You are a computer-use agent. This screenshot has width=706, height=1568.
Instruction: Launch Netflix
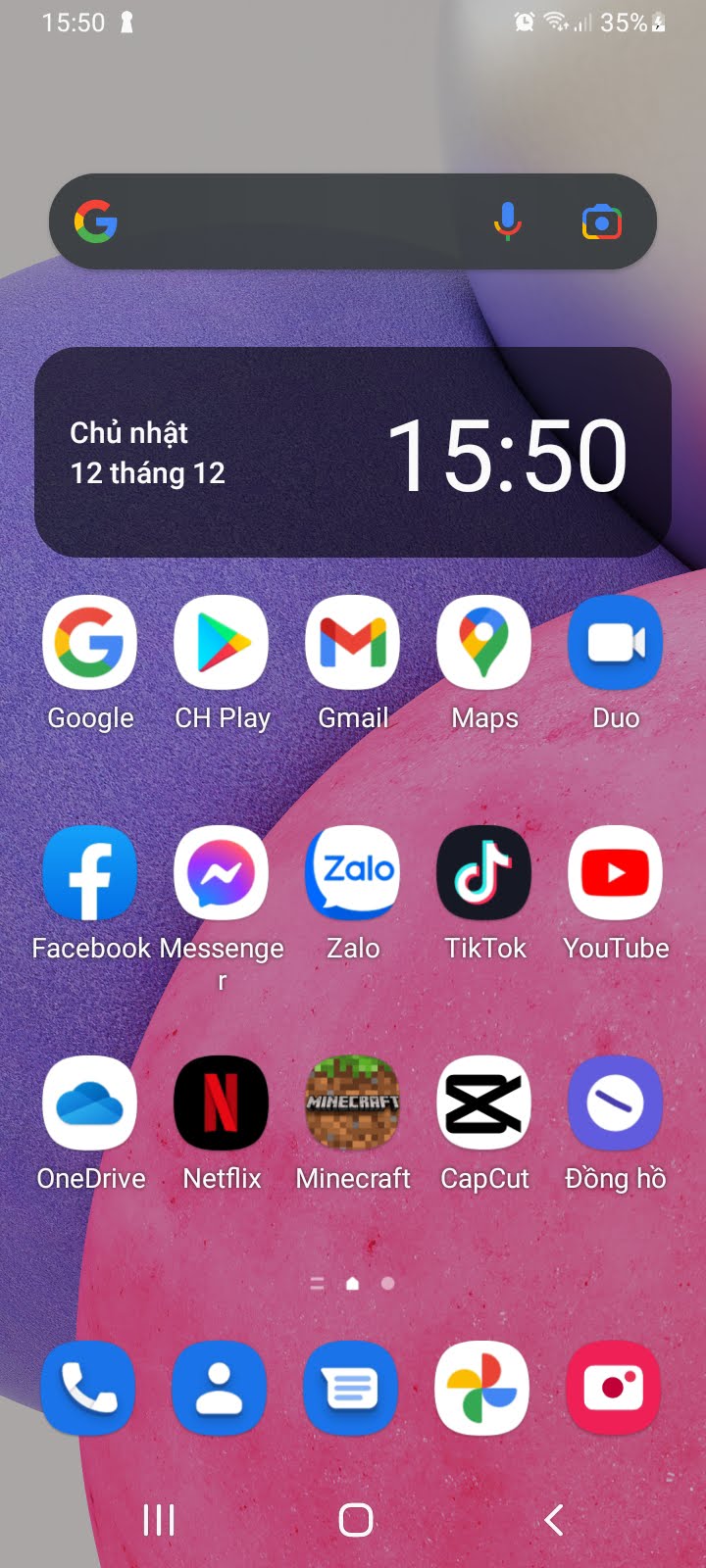(x=222, y=1102)
